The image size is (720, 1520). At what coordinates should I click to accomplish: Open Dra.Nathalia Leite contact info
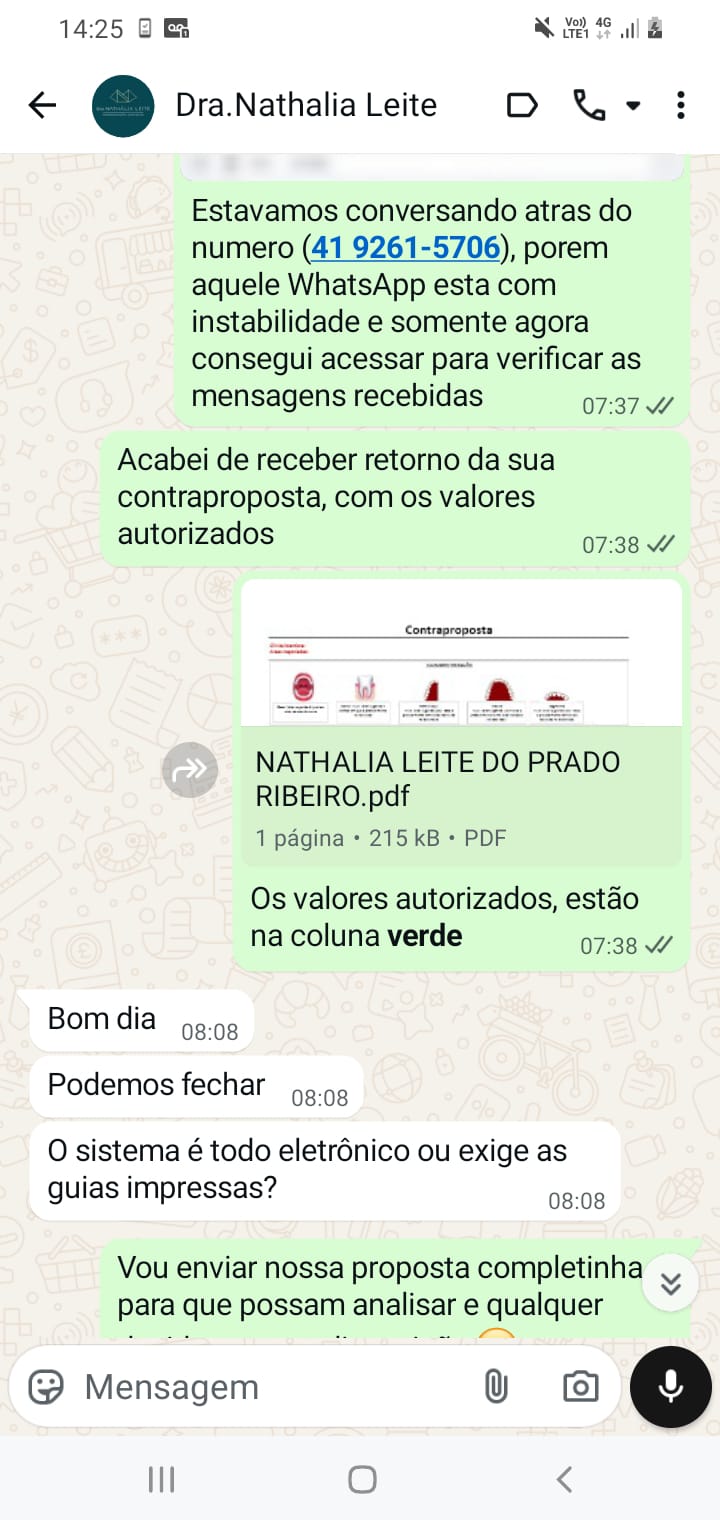pyautogui.click(x=306, y=105)
